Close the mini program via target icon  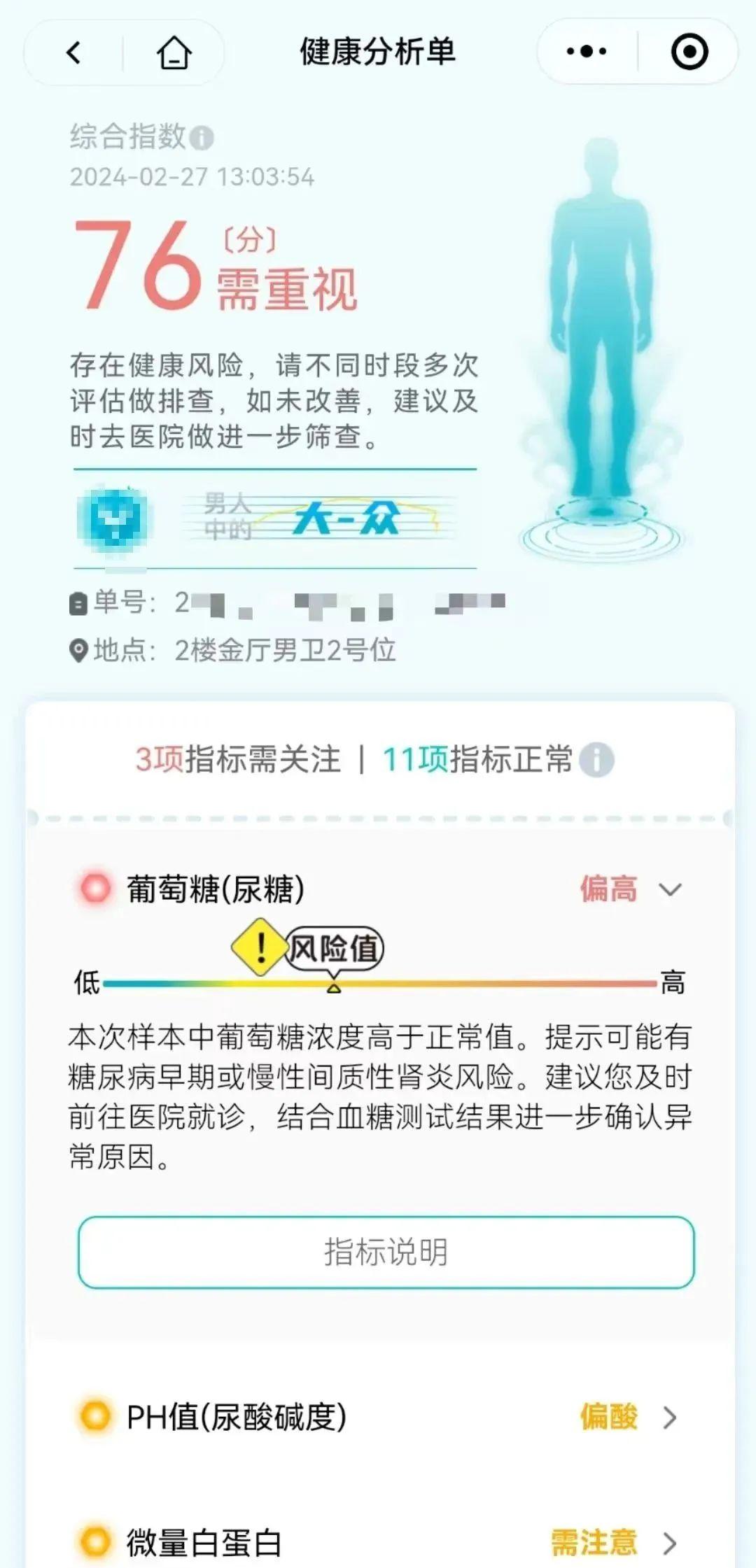click(x=689, y=52)
